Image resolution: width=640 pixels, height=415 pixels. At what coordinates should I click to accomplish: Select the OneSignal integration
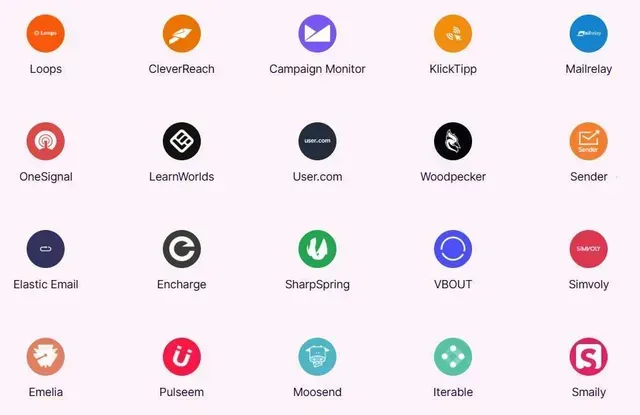46,141
